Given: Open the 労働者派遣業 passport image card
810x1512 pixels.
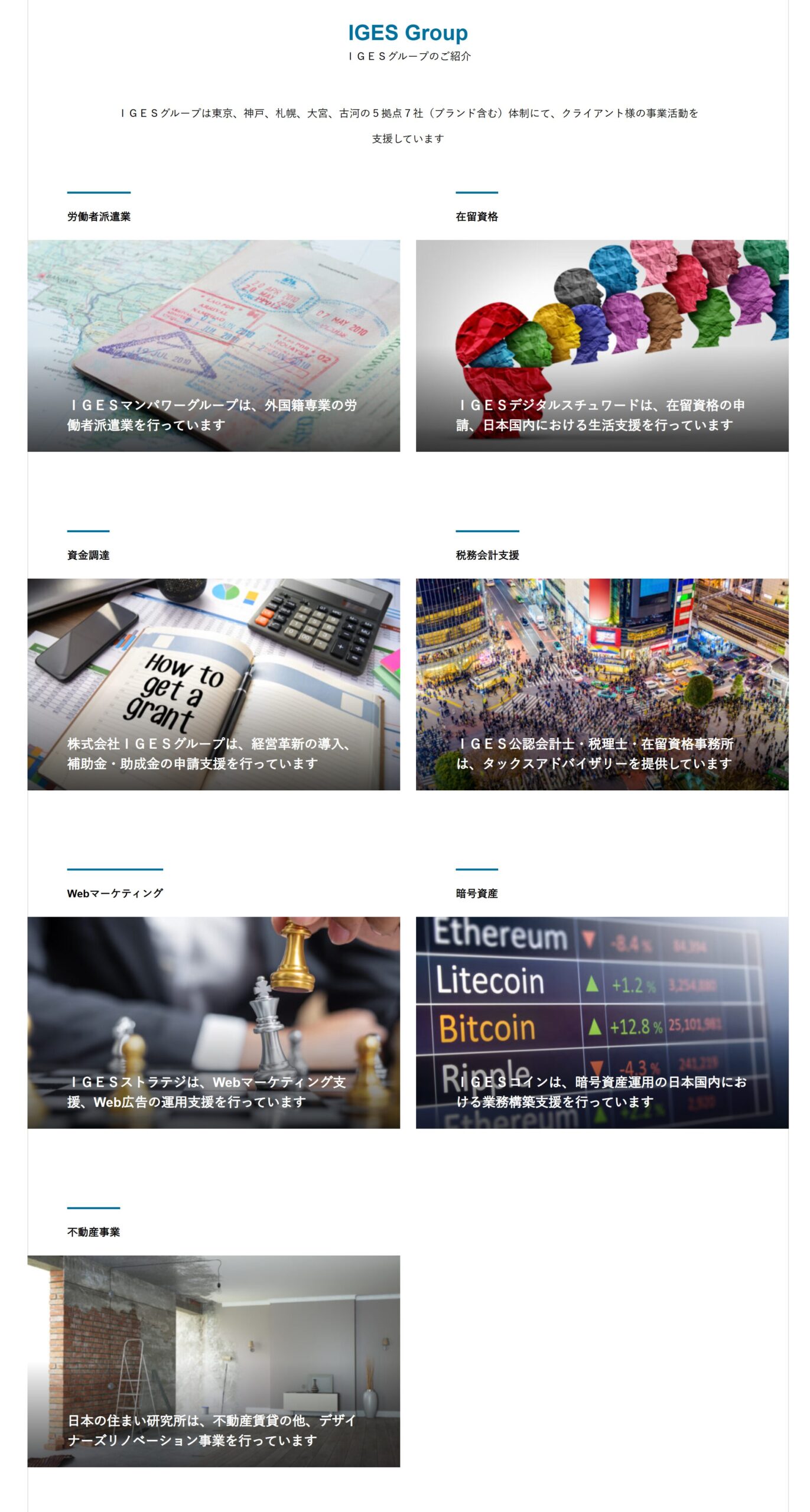Looking at the screenshot, I should pos(213,346).
